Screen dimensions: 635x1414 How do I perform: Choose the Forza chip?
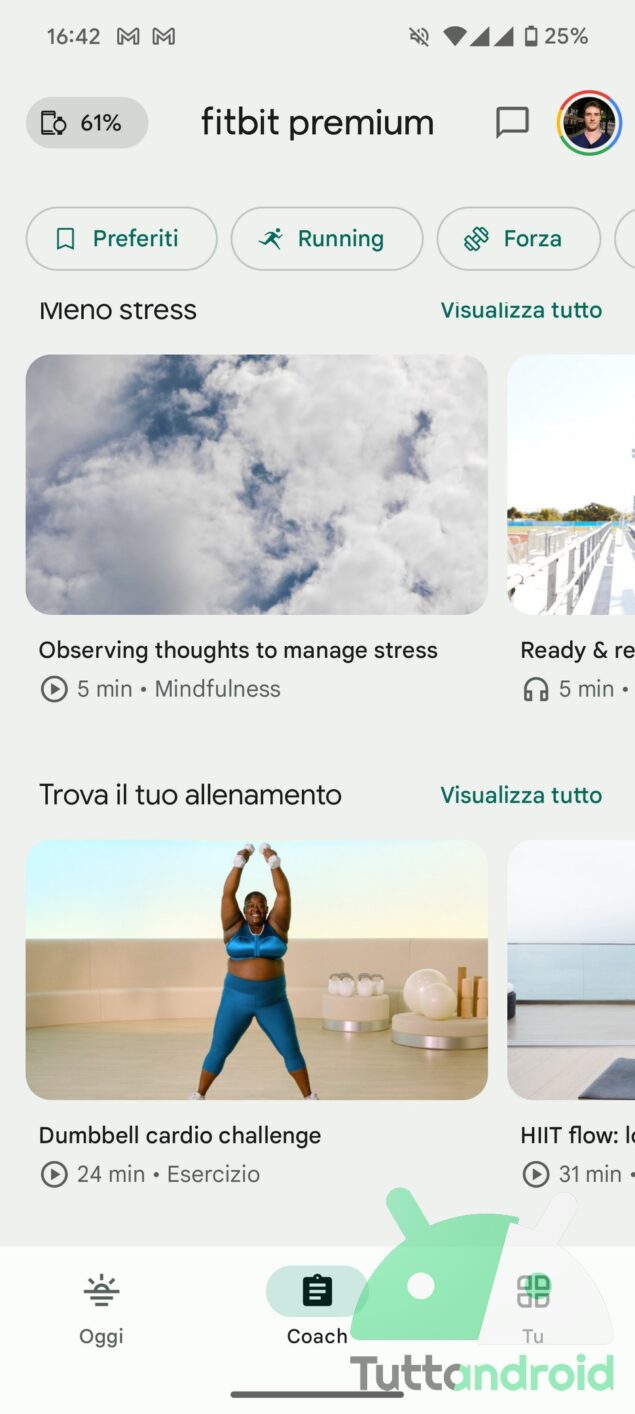518,239
